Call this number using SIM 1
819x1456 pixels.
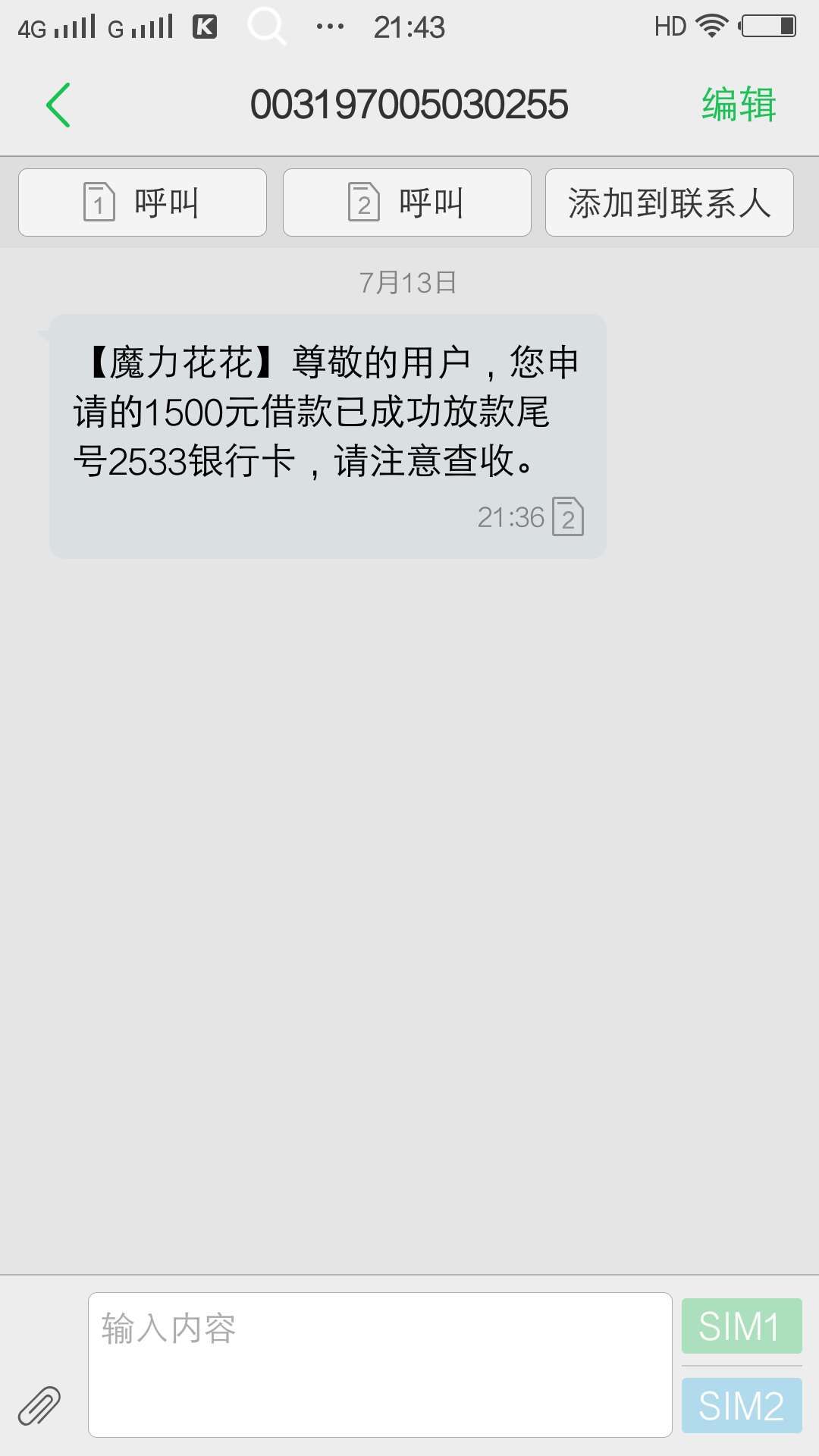coord(143,202)
